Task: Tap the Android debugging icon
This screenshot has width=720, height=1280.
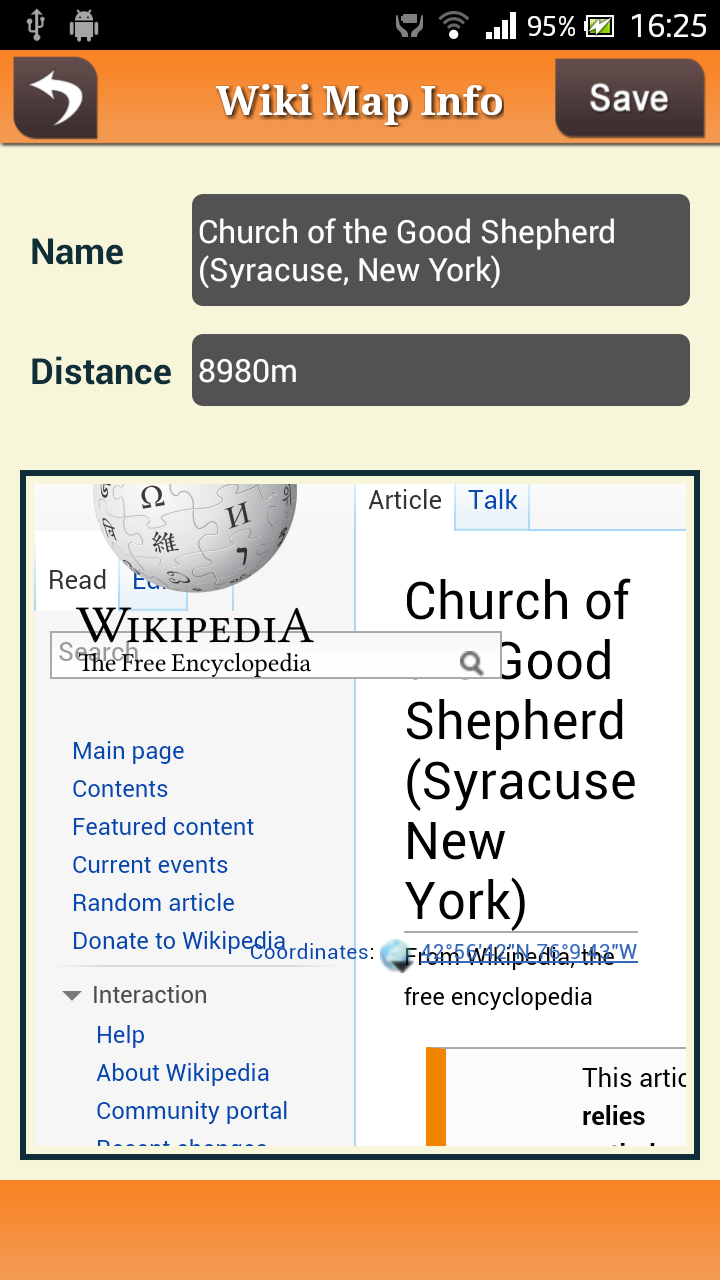Action: pyautogui.click(x=84, y=25)
